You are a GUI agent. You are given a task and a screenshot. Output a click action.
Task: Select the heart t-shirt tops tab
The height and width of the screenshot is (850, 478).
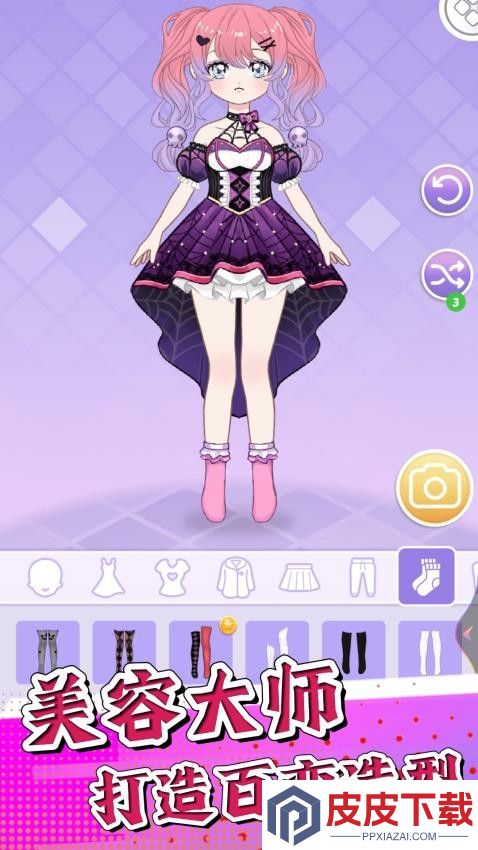click(x=172, y=578)
